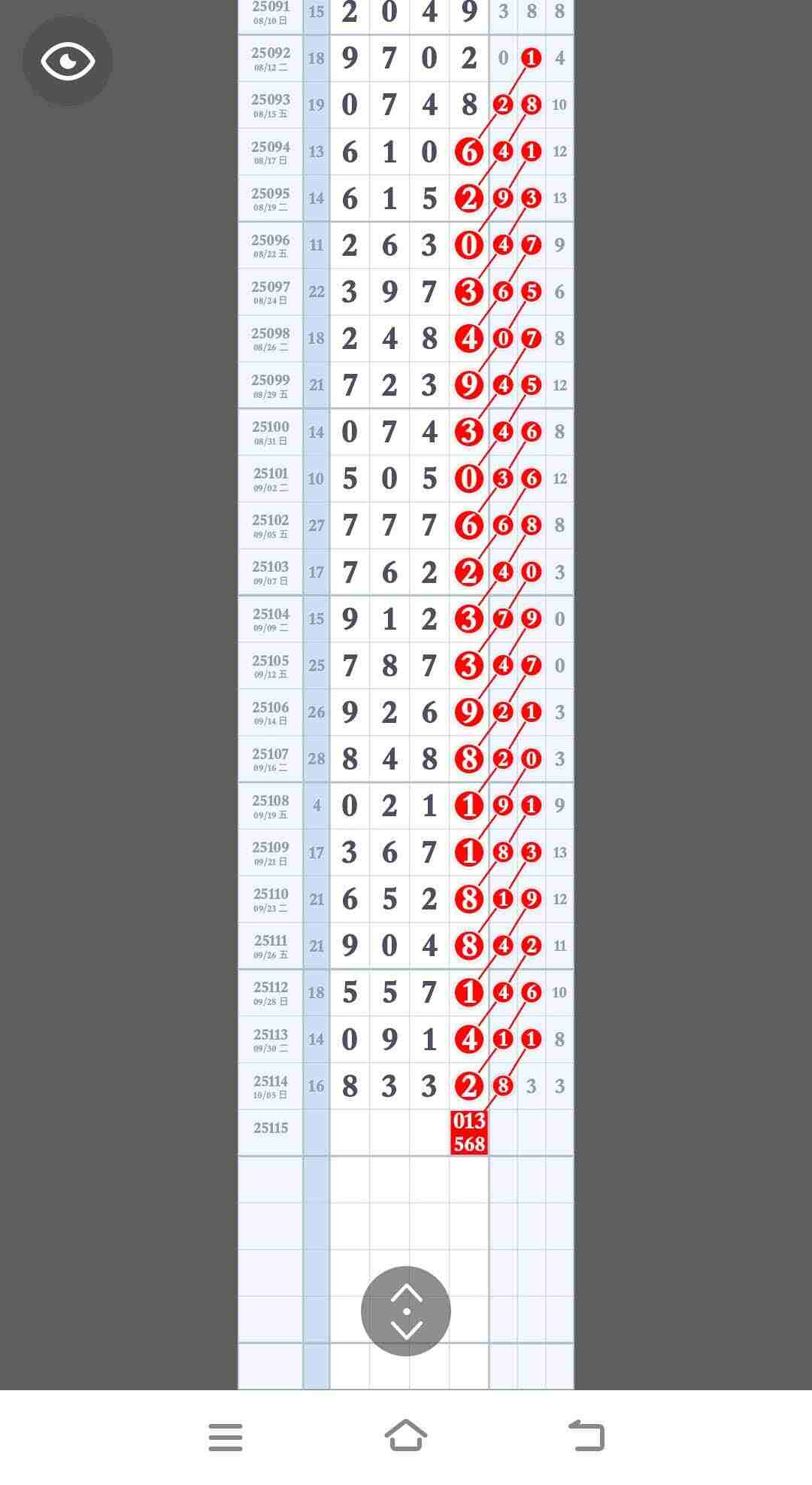Toggle the eye visibility icon at top left
This screenshot has width=812, height=1485.
[67, 59]
